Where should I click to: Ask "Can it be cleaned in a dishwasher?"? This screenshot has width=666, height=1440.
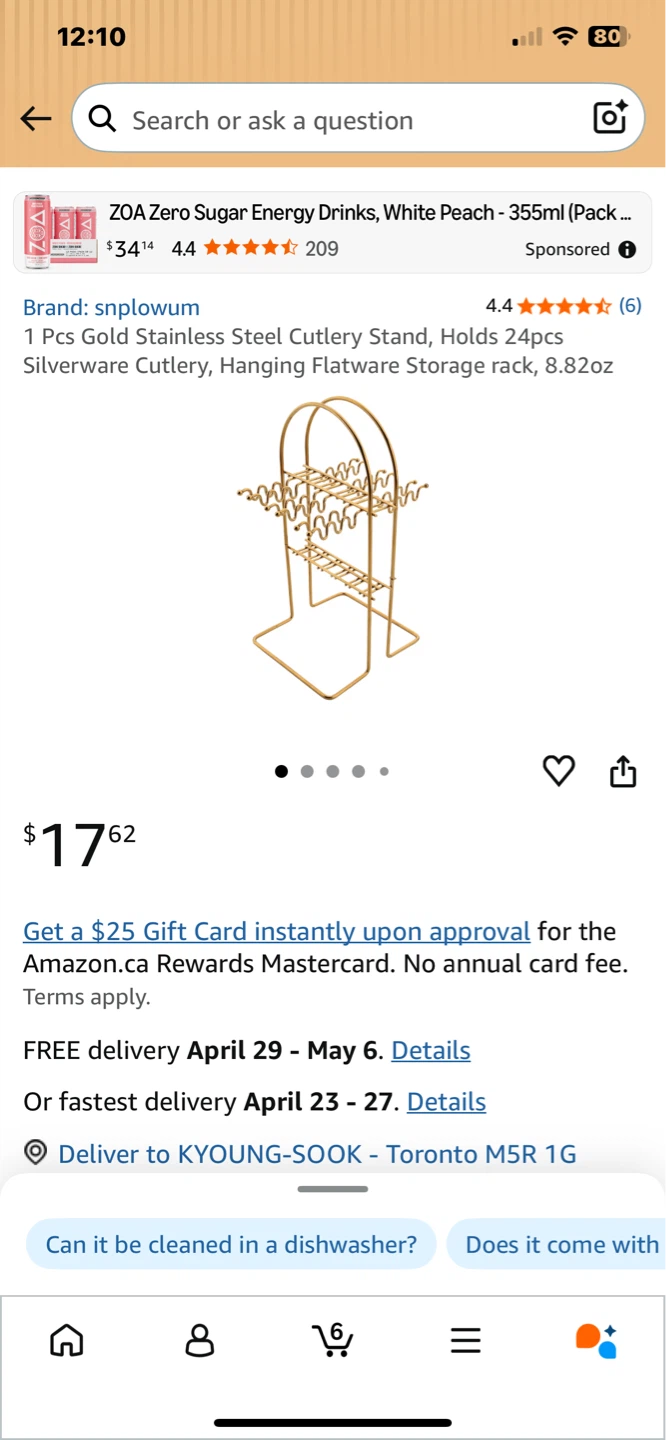[x=231, y=1244]
